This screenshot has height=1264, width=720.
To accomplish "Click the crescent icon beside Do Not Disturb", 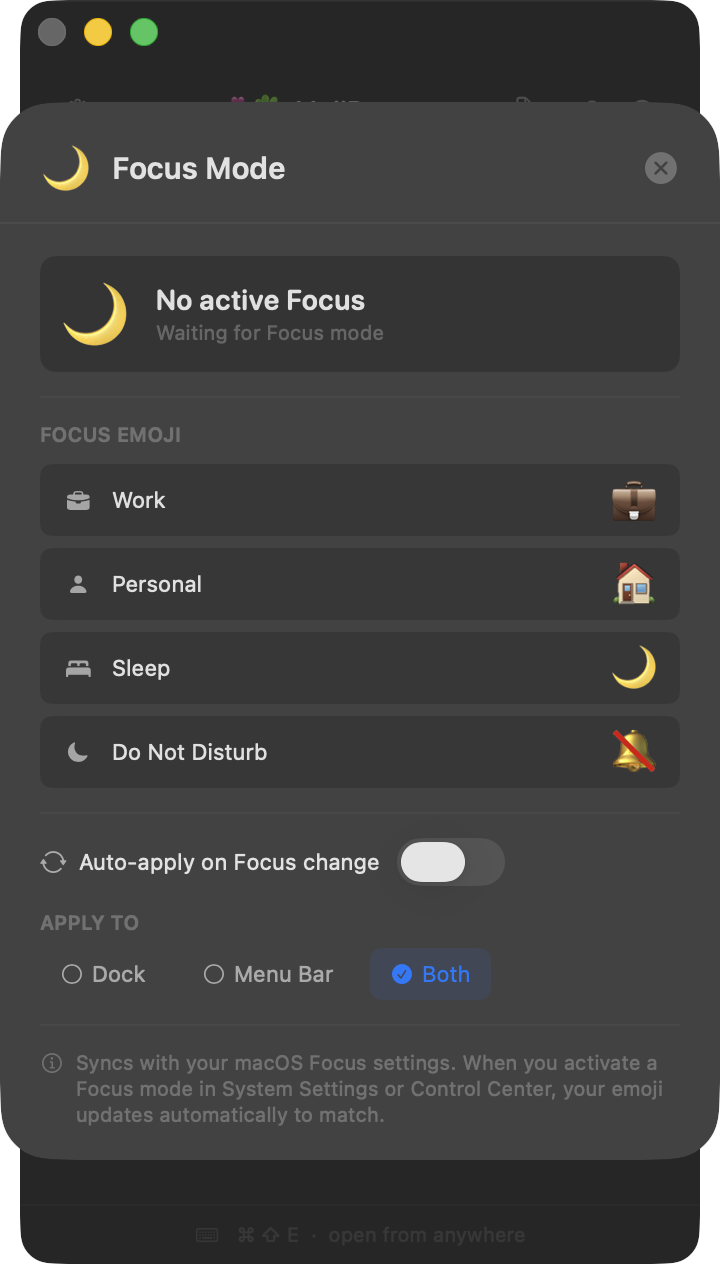I will coord(80,752).
